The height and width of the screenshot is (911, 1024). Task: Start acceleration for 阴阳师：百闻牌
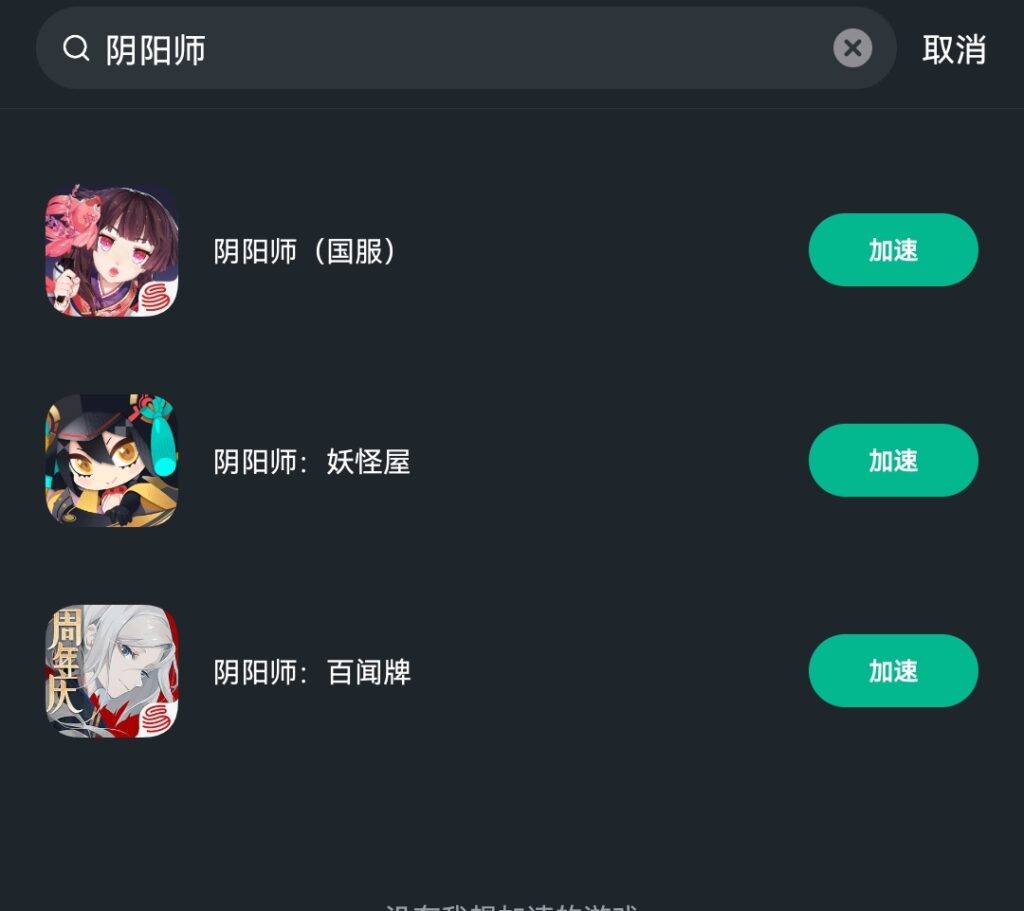(x=892, y=670)
